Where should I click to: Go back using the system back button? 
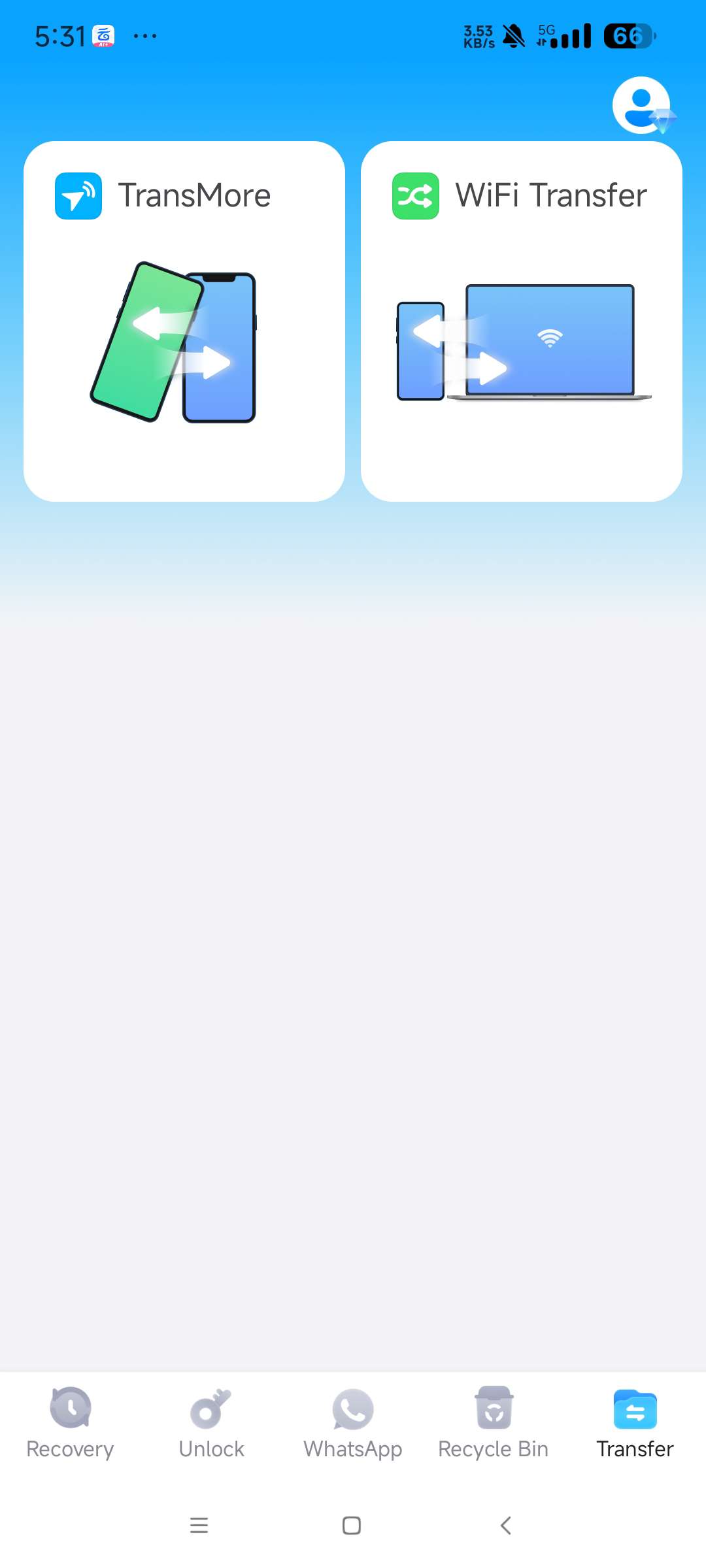(505, 1526)
